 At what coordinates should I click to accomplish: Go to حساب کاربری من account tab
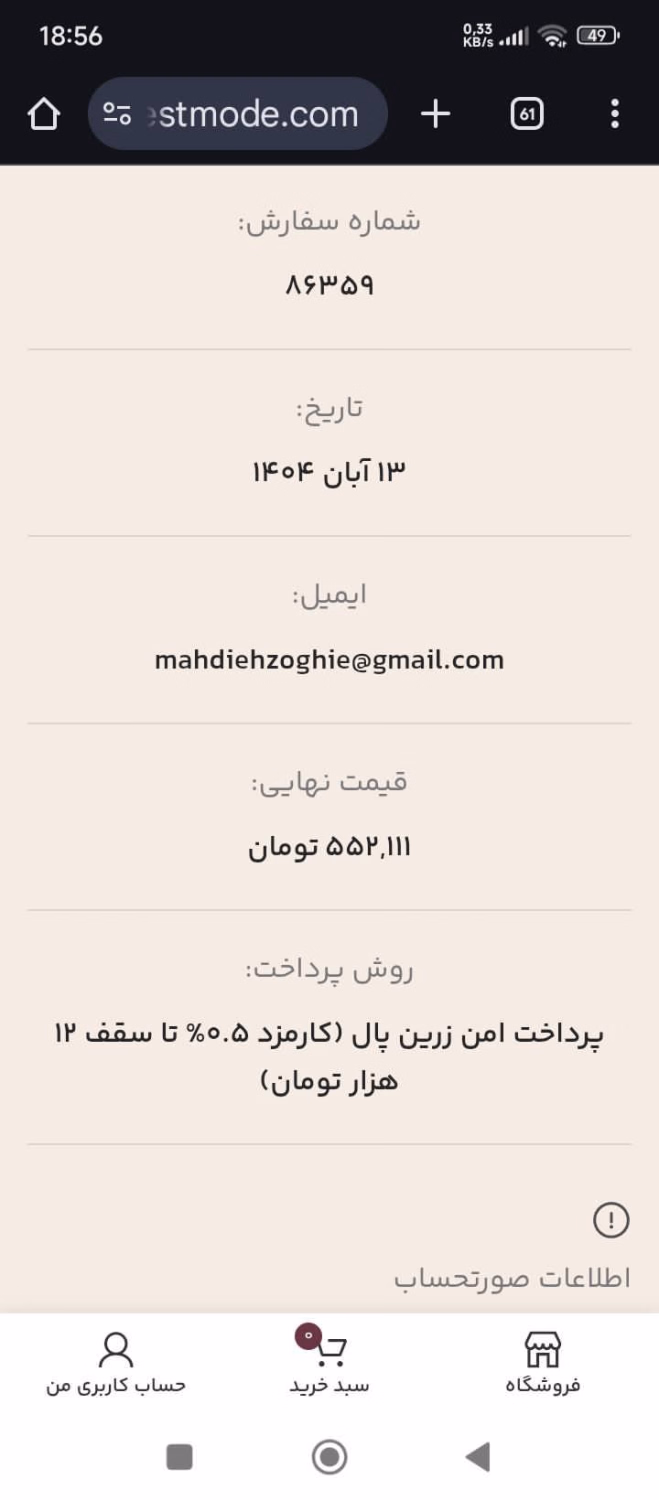click(116, 1362)
